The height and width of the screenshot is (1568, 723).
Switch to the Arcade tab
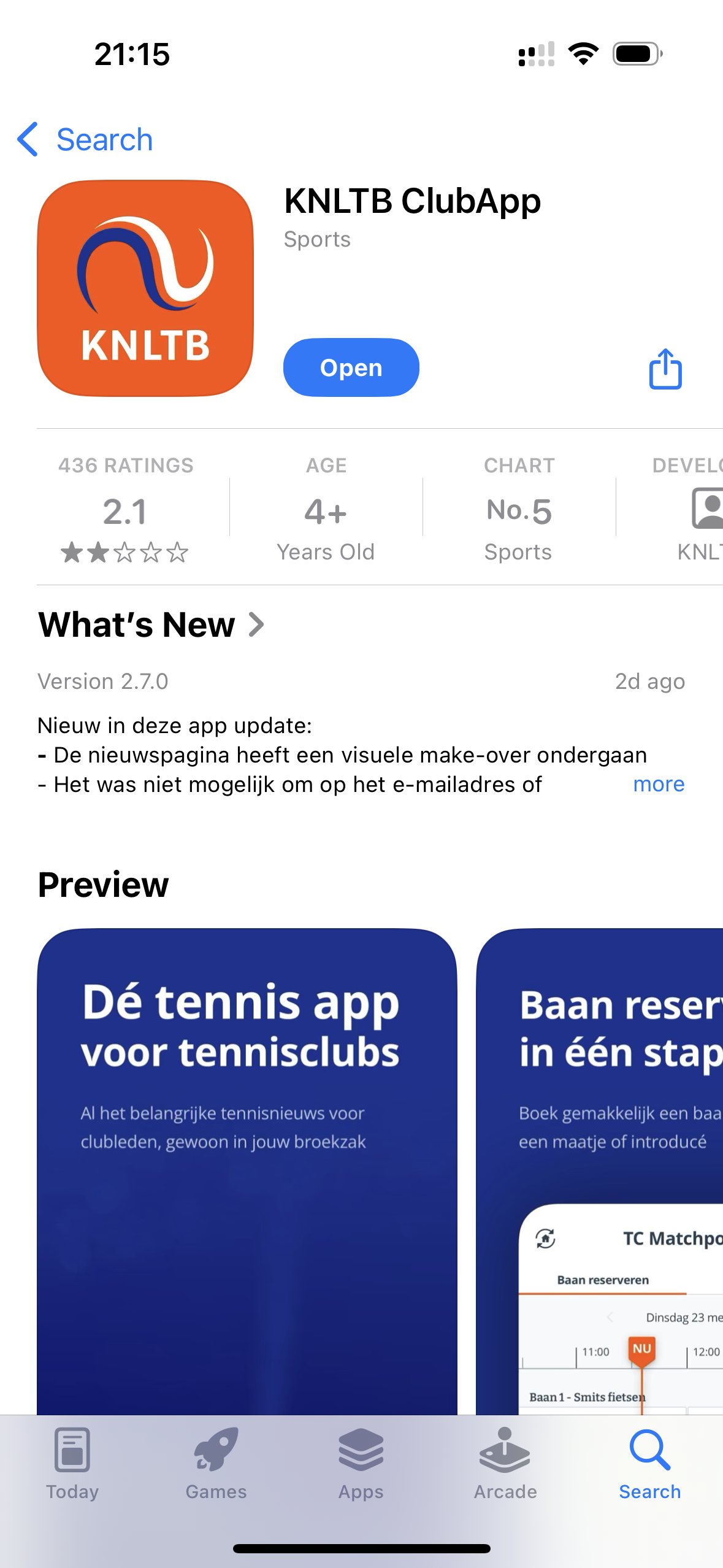coord(505,1464)
